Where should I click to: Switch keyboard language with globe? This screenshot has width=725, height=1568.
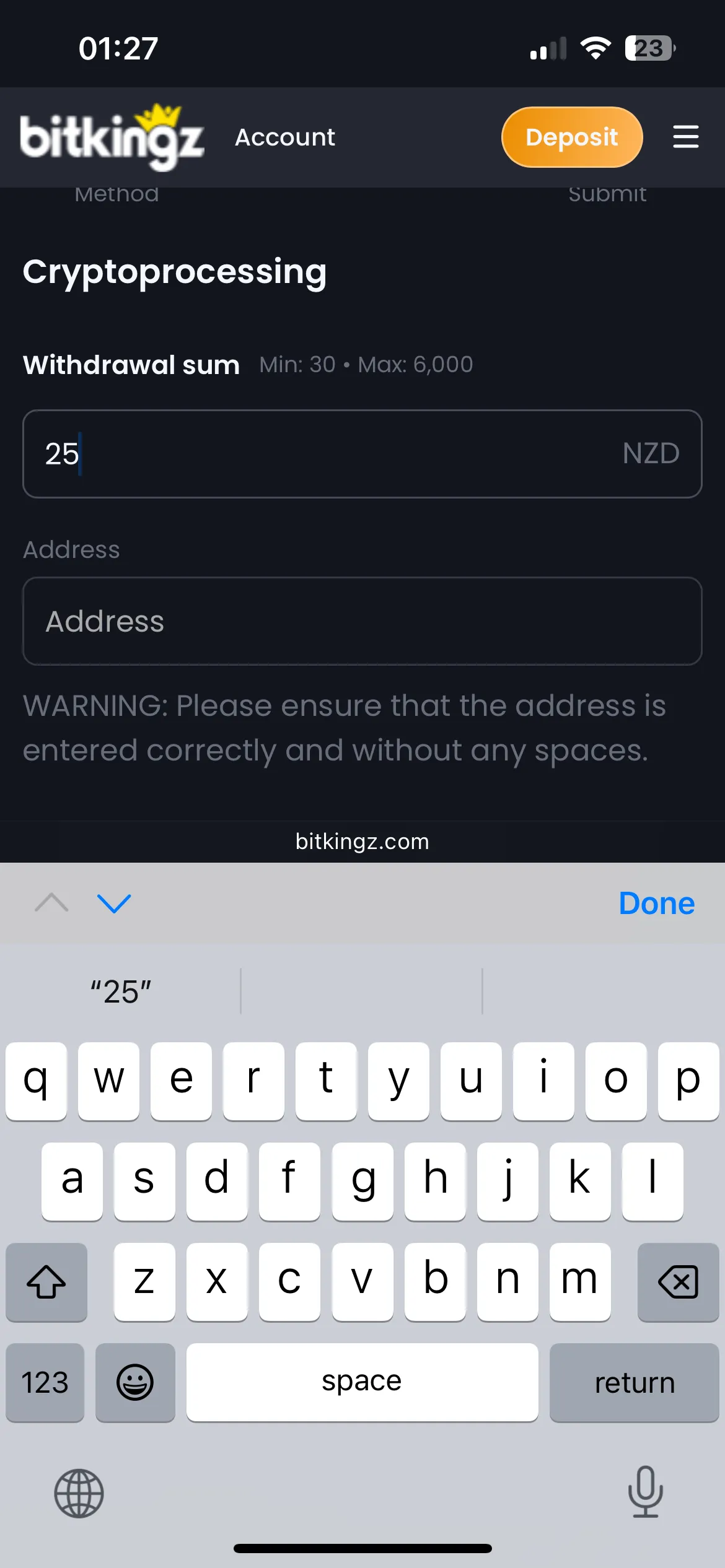pyautogui.click(x=79, y=1493)
